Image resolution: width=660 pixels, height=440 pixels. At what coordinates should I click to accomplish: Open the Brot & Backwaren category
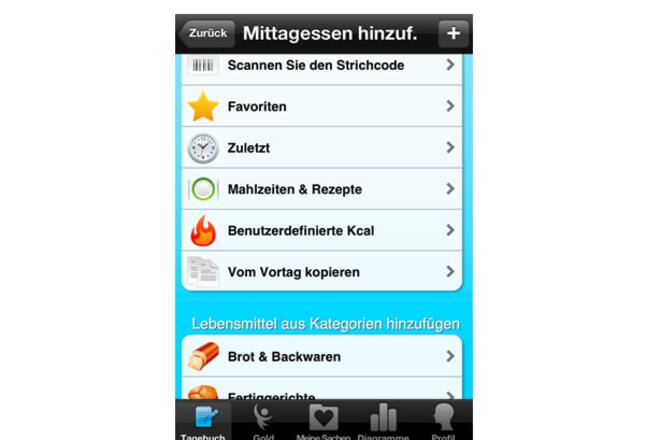tap(322, 357)
